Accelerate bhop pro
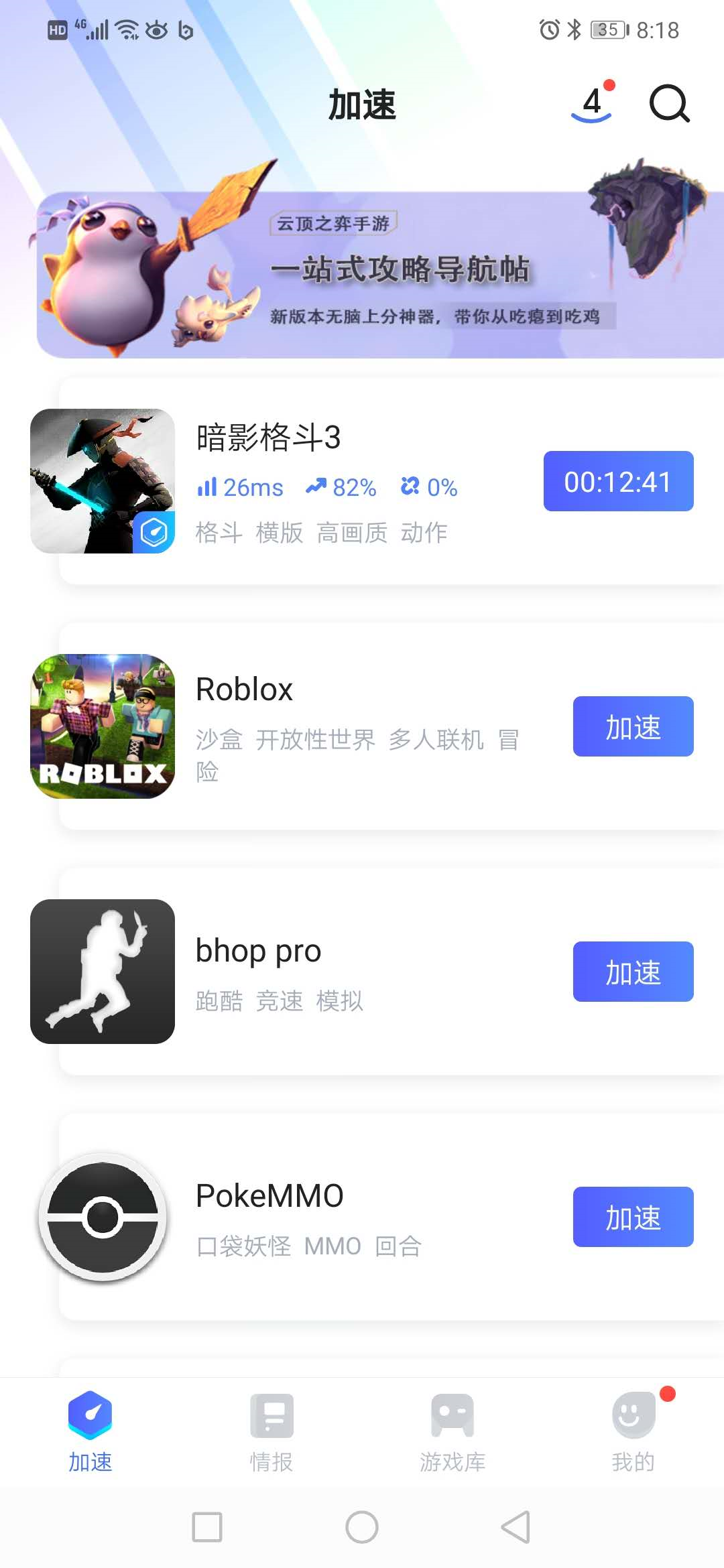Screen dimensions: 724x1568 pos(633,972)
